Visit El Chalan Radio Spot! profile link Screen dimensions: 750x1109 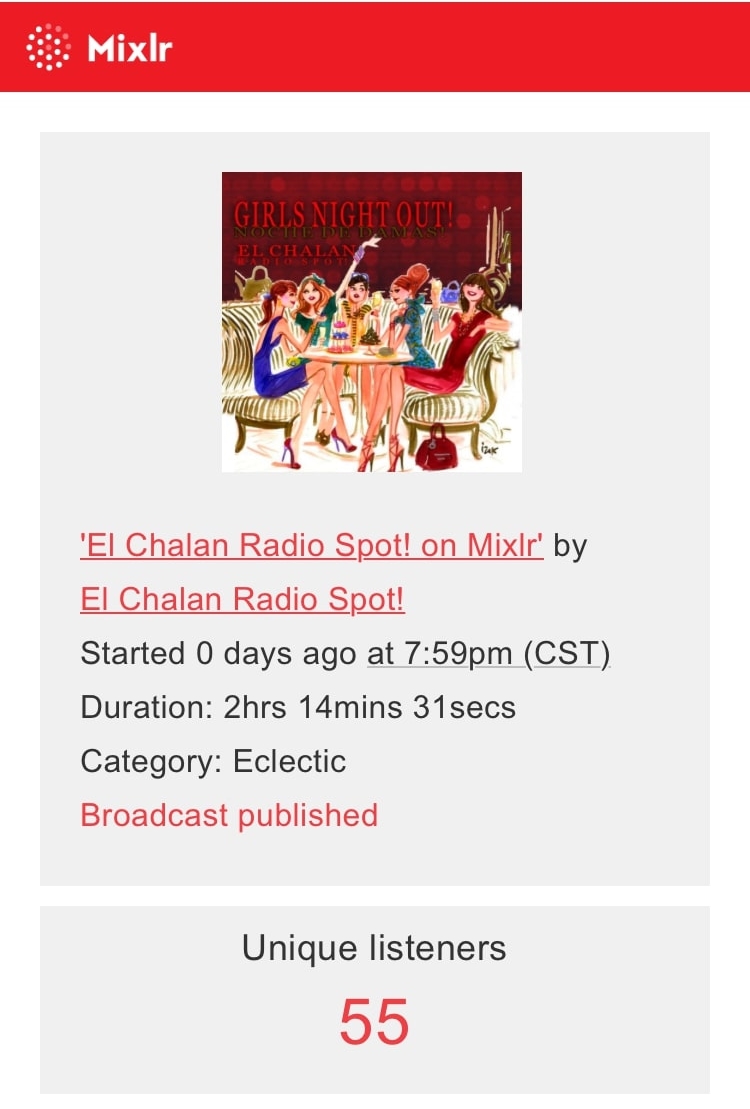coord(242,599)
